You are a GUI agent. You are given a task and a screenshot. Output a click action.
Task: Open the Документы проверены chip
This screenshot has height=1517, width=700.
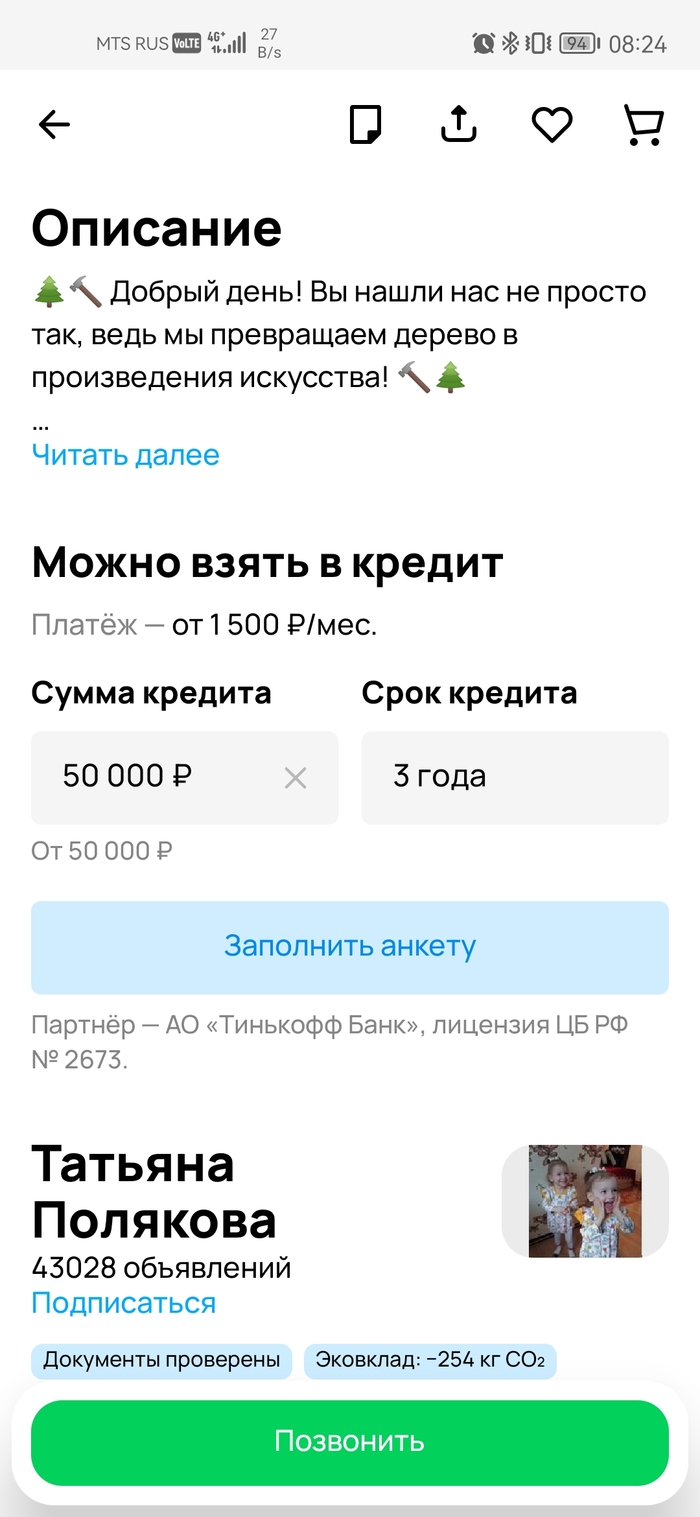tap(161, 1360)
